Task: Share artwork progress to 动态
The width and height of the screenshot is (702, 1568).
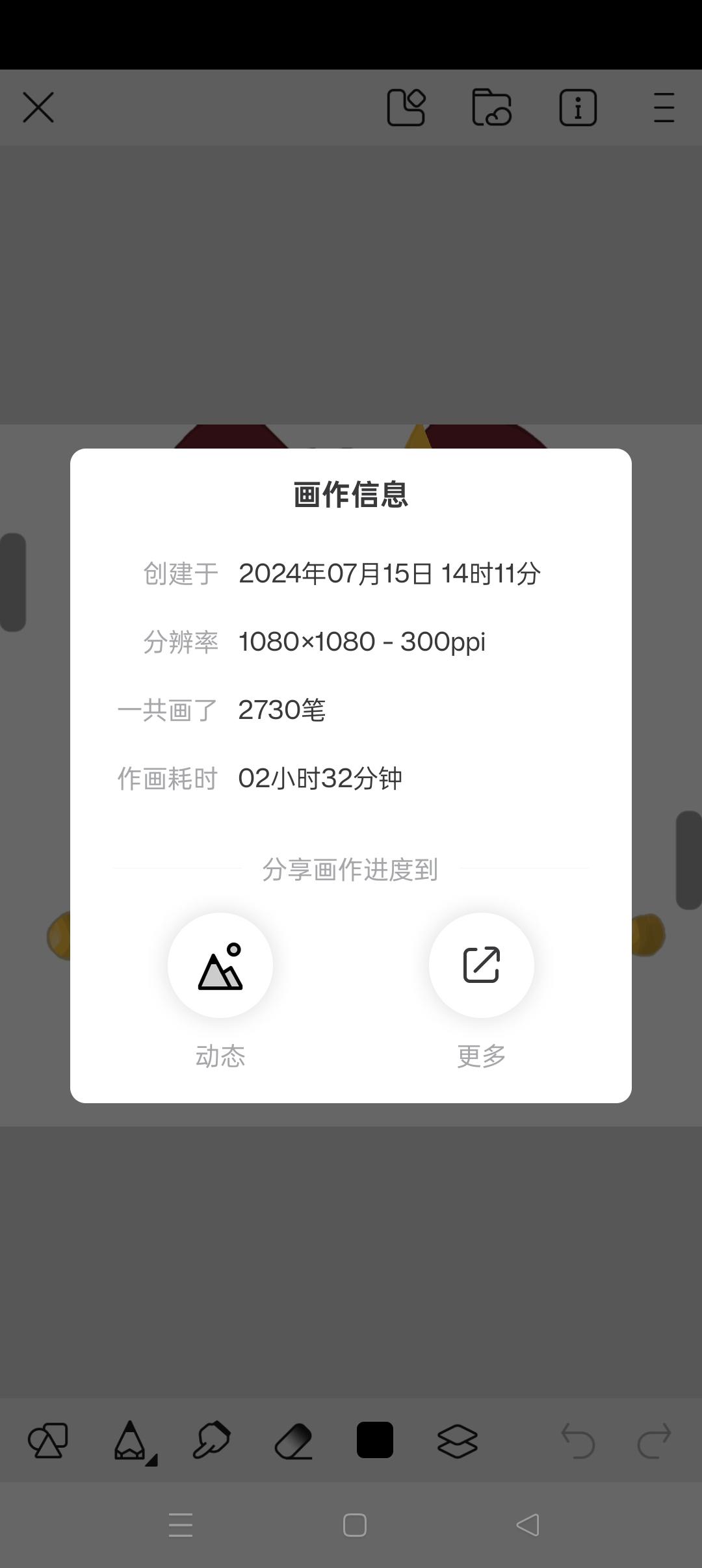Action: (x=220, y=965)
